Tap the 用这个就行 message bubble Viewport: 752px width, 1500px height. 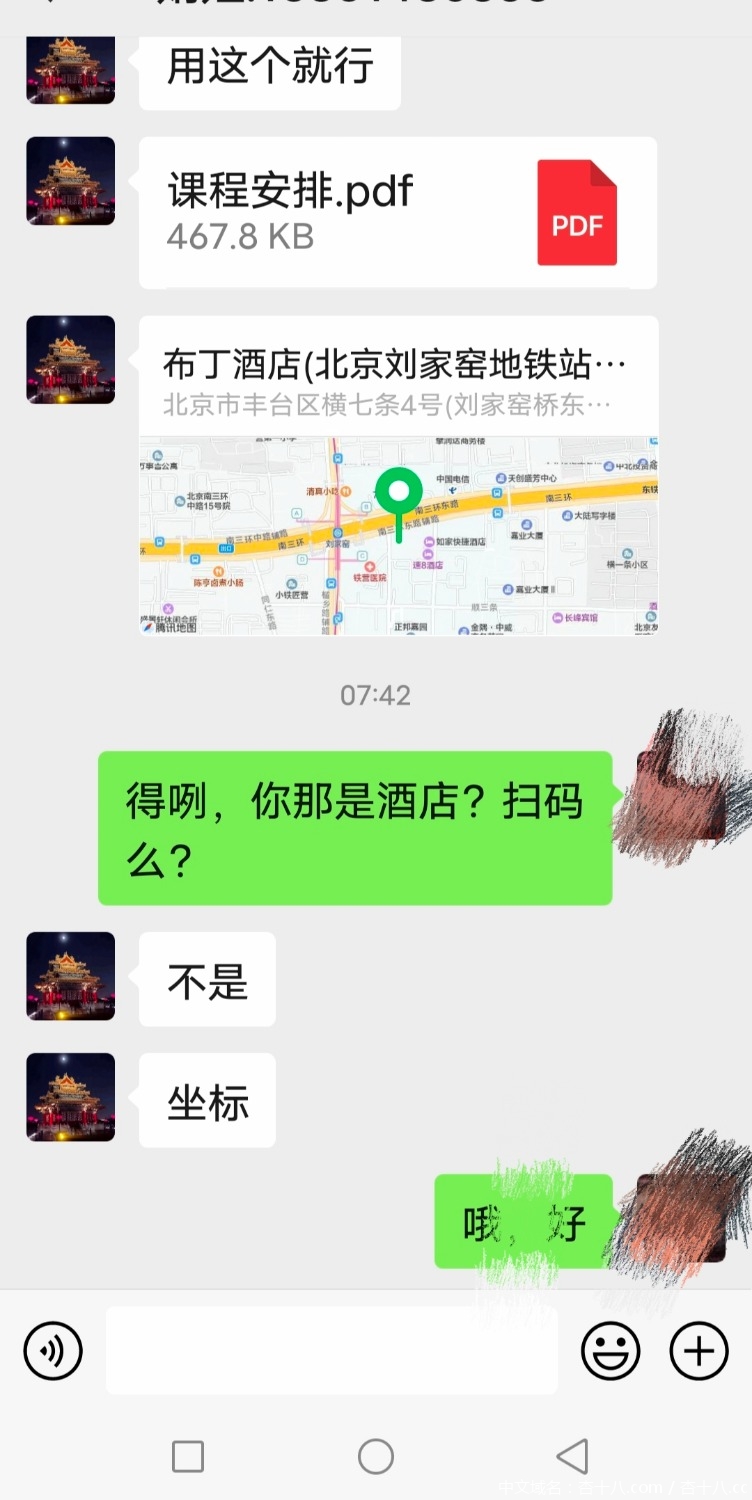(x=268, y=68)
